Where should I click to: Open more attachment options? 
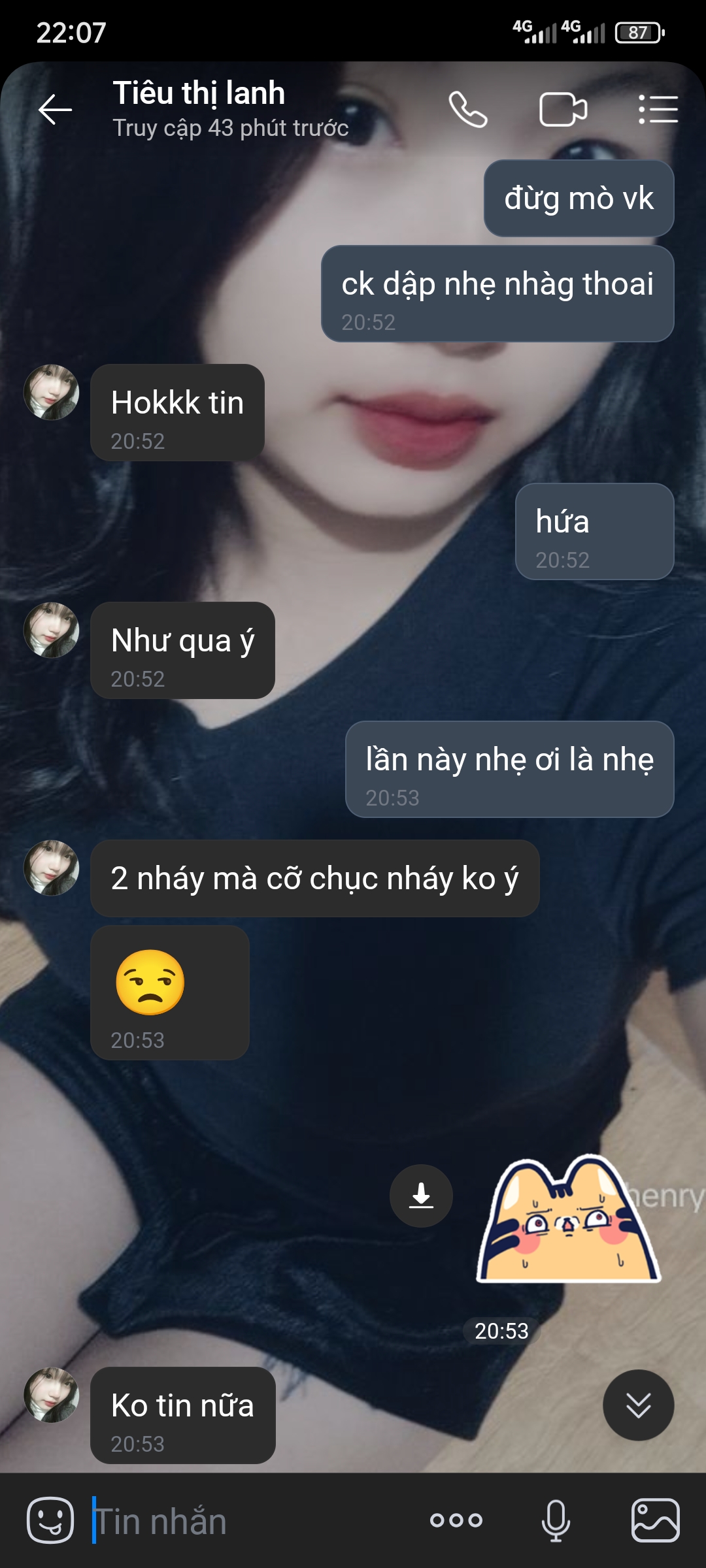pos(456,1520)
